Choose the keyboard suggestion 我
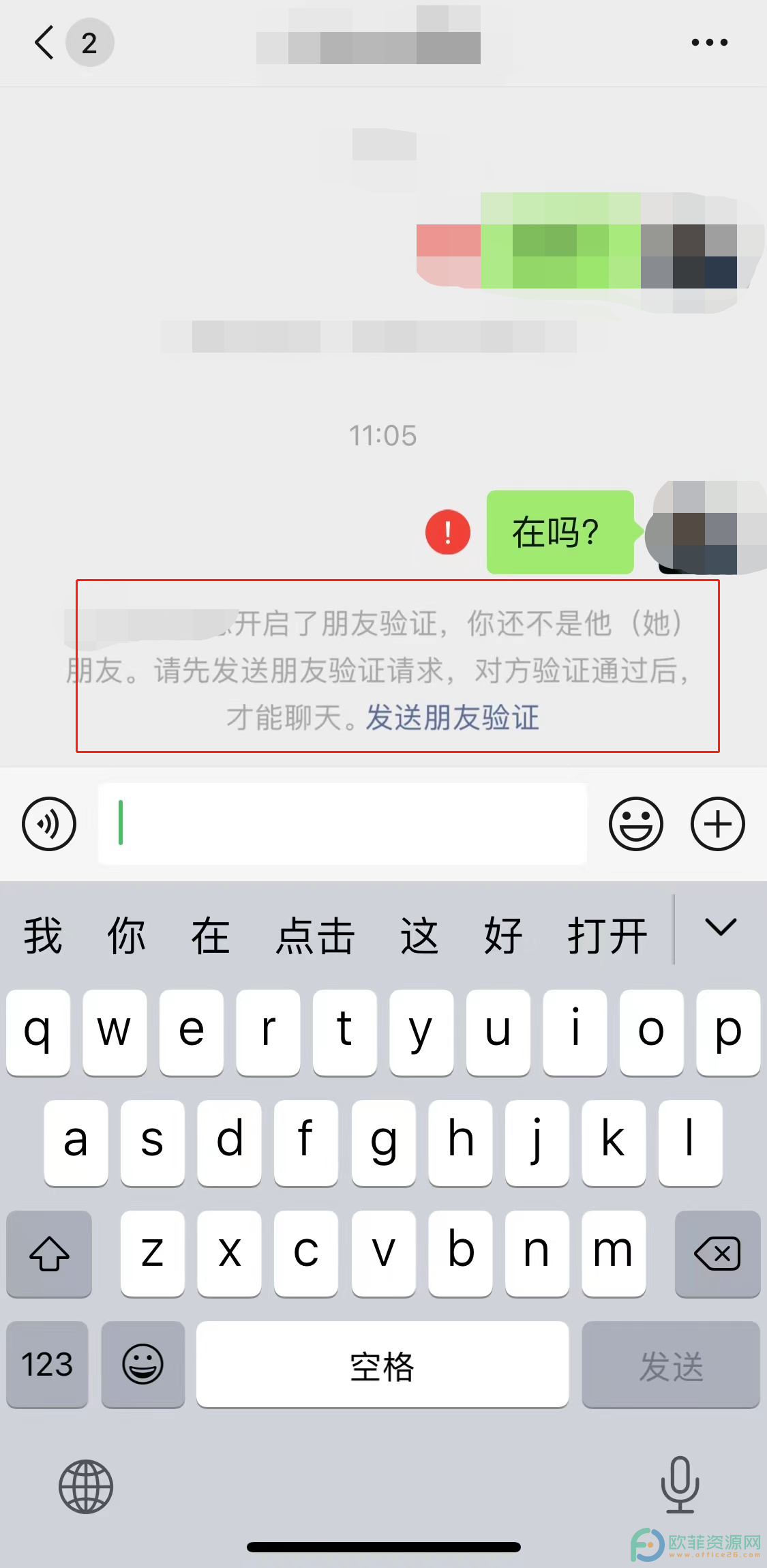 point(43,935)
